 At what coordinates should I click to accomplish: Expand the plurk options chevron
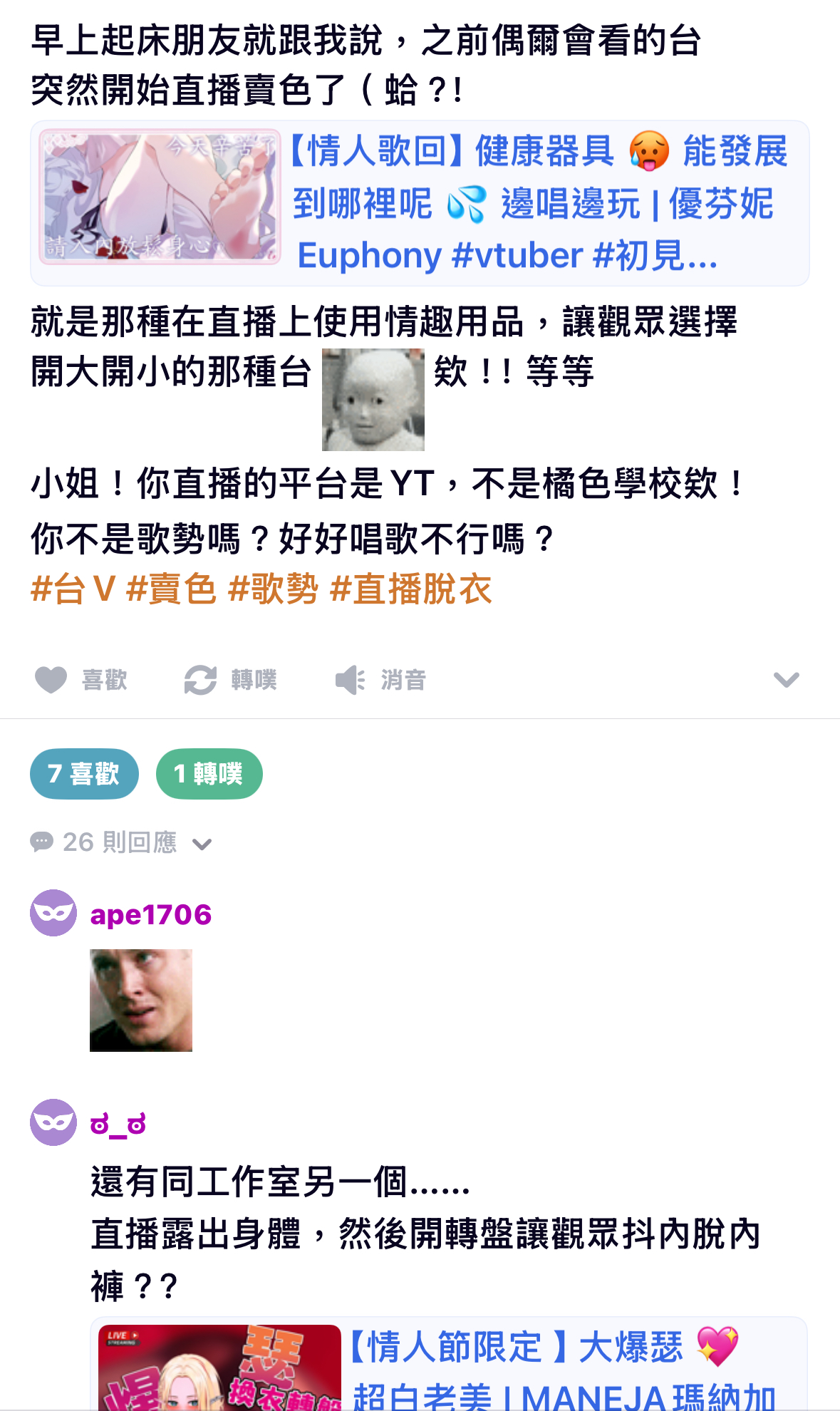(786, 680)
